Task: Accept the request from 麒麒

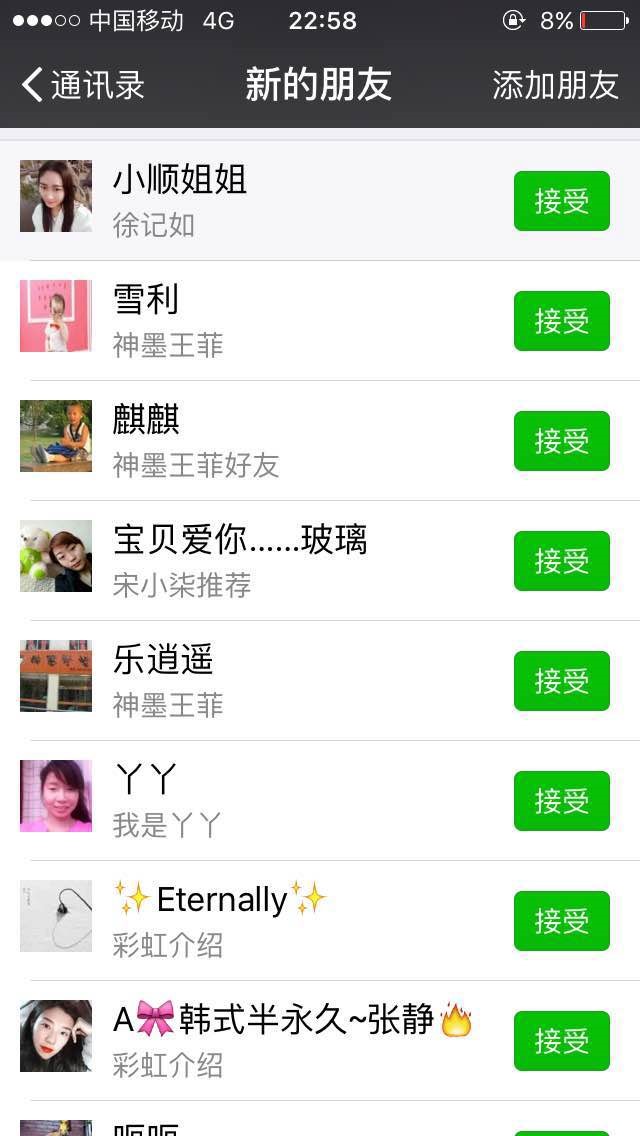Action: point(561,441)
